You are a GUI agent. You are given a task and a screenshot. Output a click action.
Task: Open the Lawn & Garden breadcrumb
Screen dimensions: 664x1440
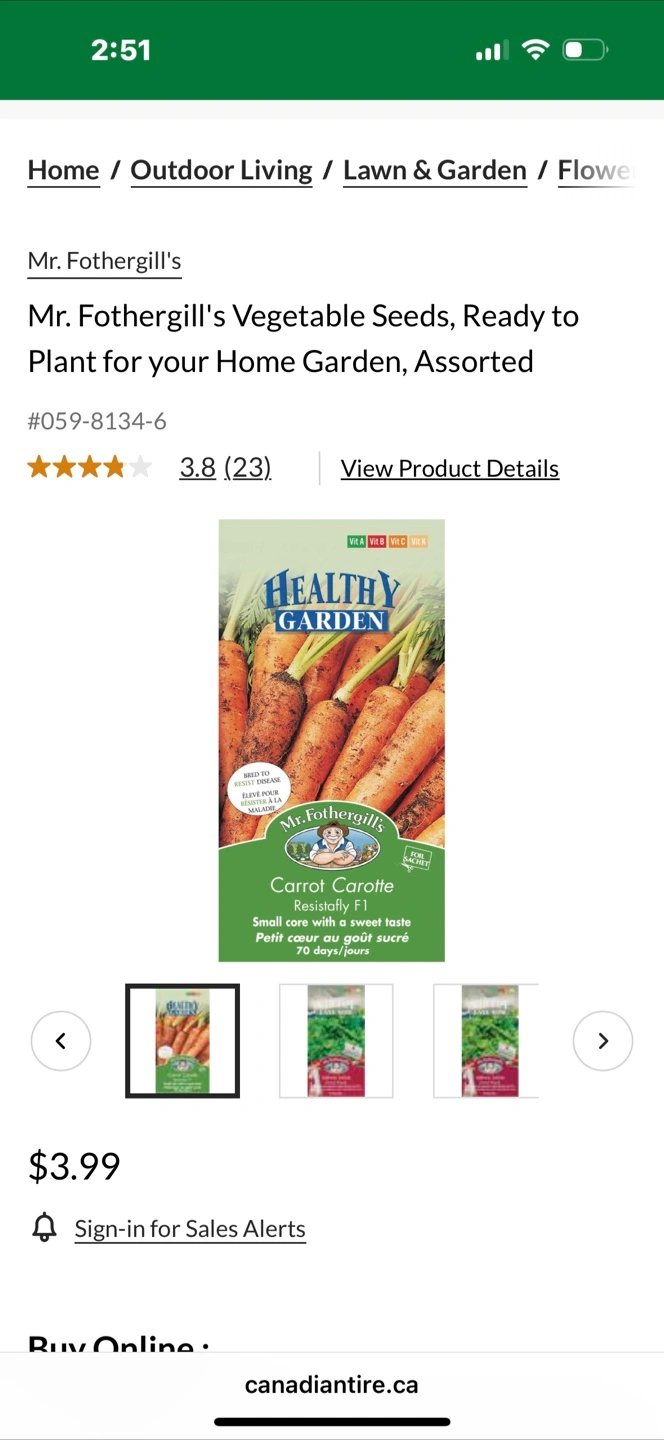[435, 171]
